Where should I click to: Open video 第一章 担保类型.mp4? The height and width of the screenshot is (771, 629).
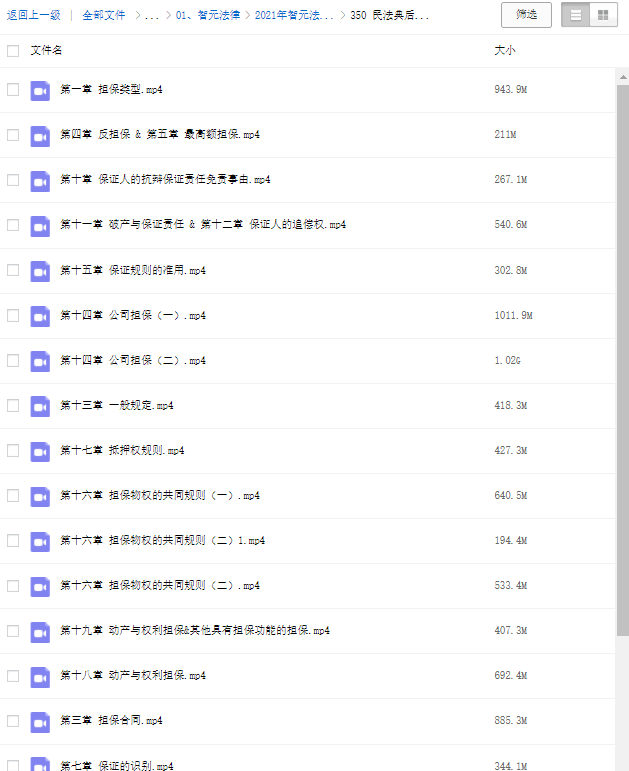(111, 90)
